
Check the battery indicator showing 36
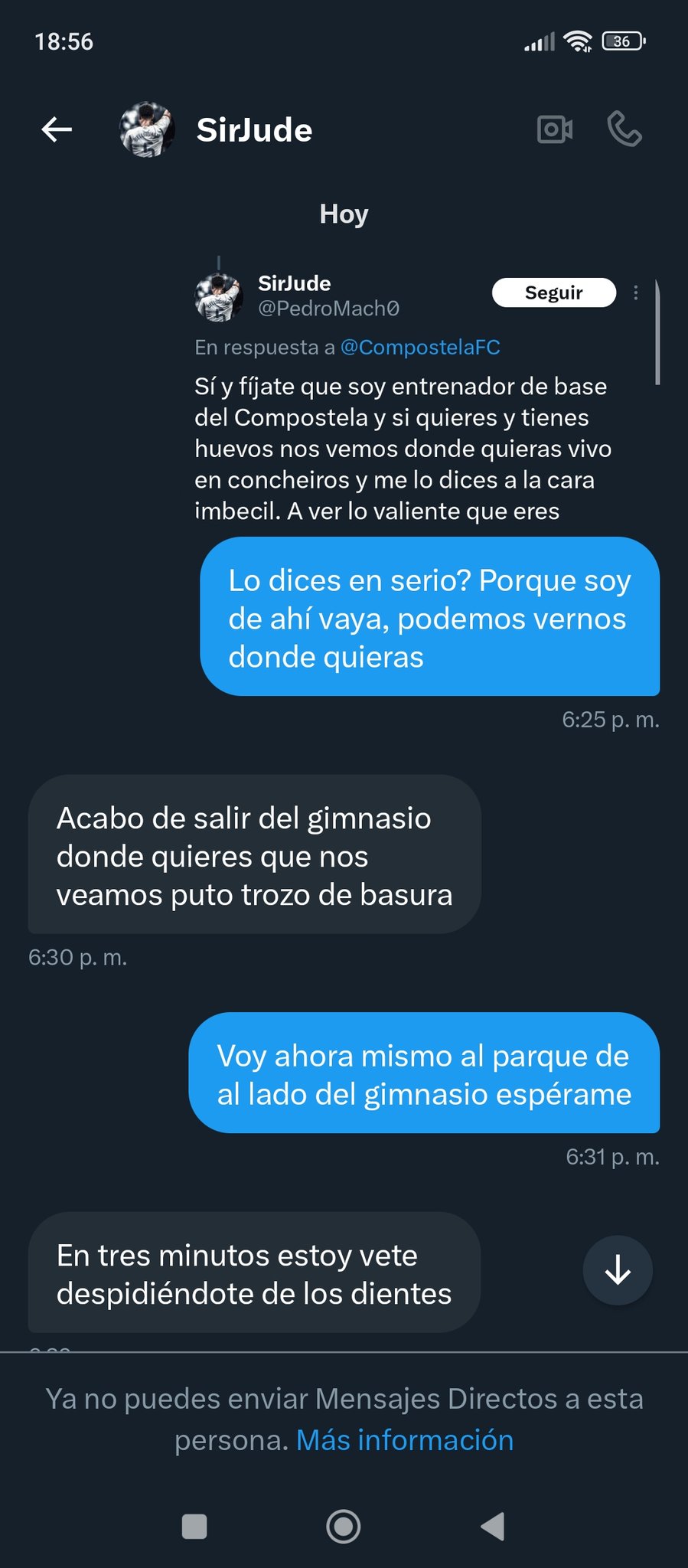click(x=623, y=41)
